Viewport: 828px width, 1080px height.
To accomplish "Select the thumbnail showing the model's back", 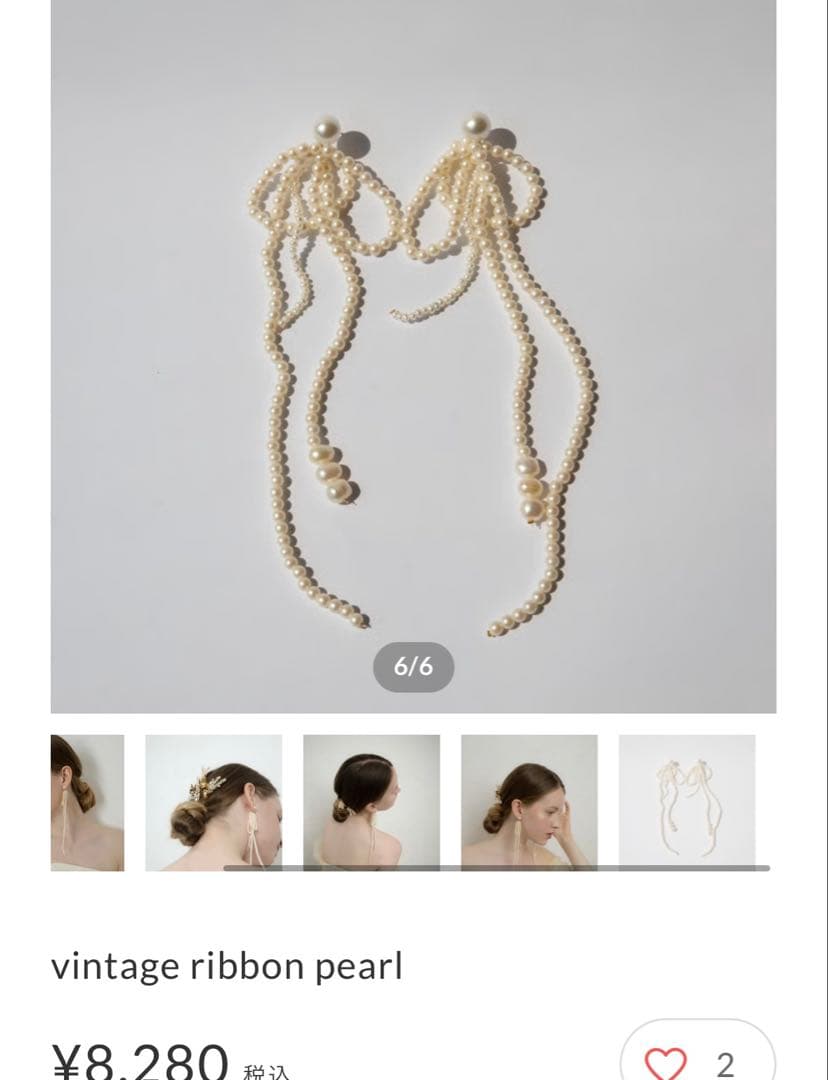I will (371, 802).
